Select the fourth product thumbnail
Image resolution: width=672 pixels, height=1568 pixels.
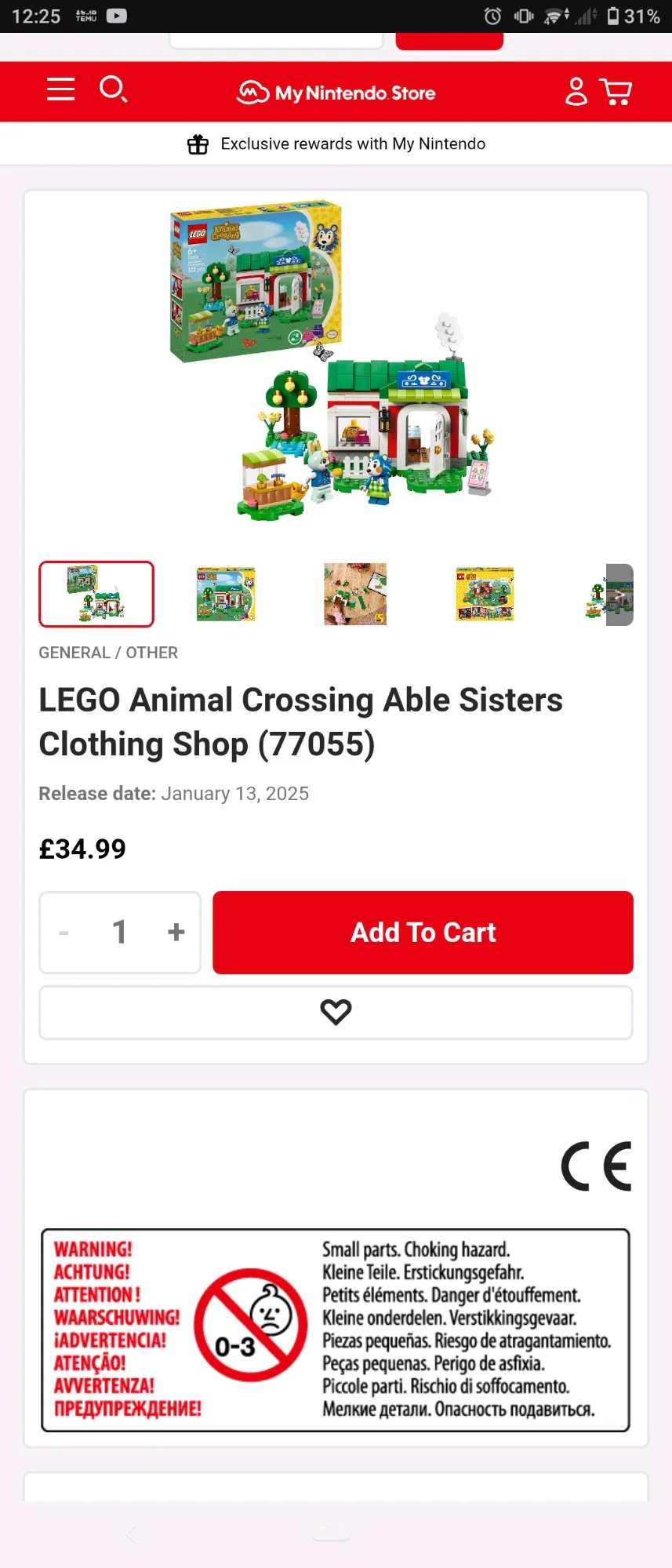pos(485,594)
